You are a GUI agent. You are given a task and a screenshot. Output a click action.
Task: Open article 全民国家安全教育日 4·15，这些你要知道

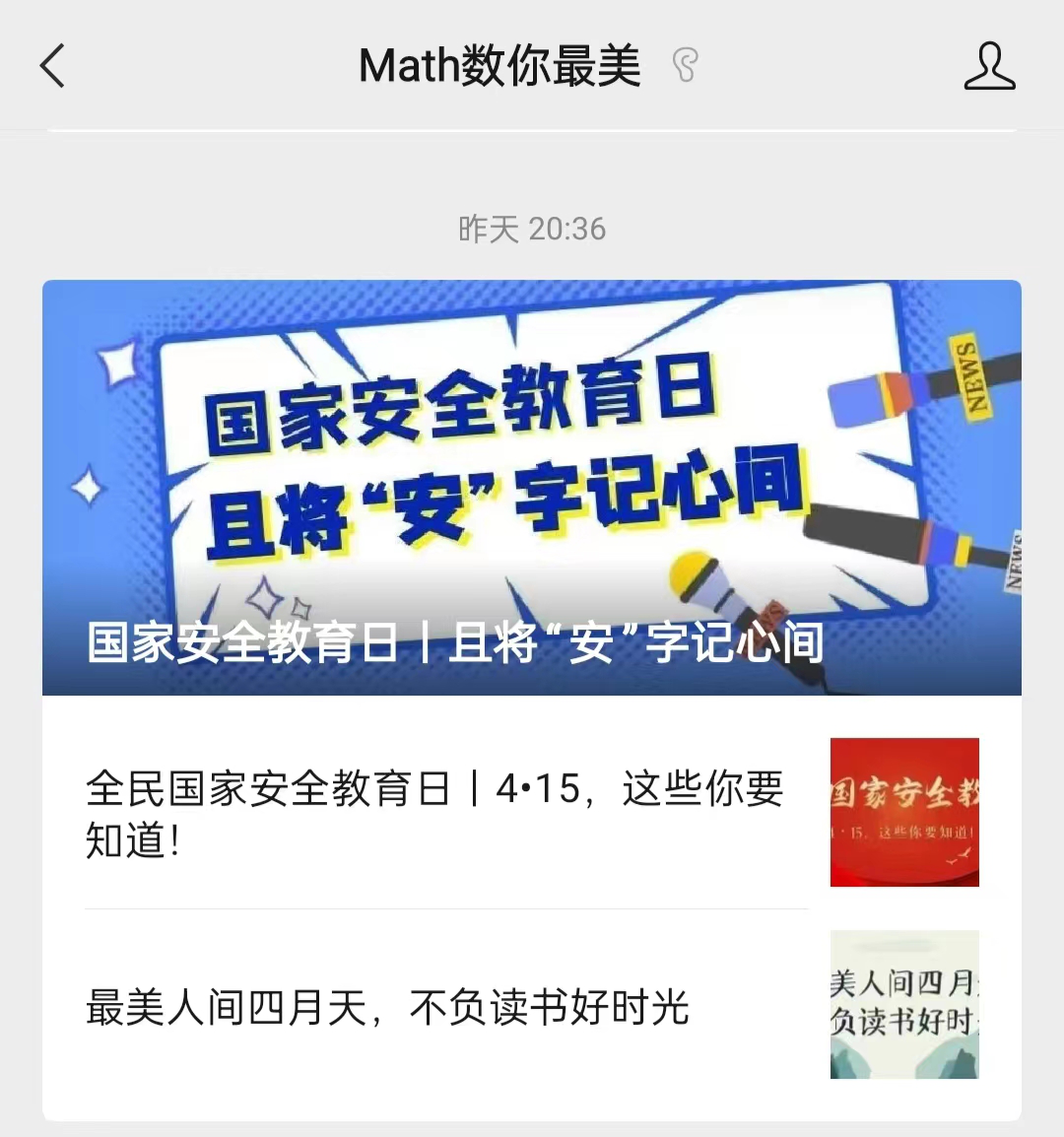click(435, 814)
